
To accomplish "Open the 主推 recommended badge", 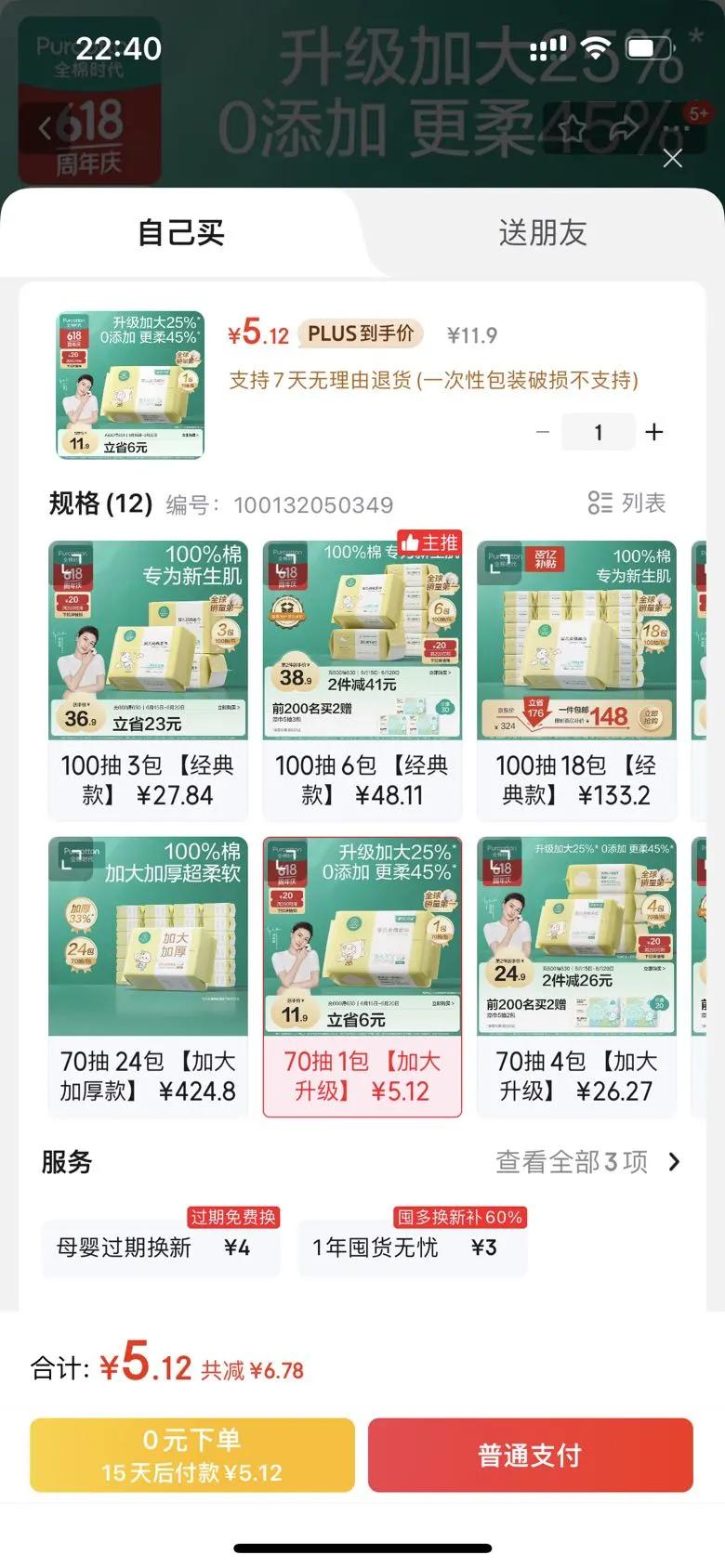I will (x=431, y=542).
